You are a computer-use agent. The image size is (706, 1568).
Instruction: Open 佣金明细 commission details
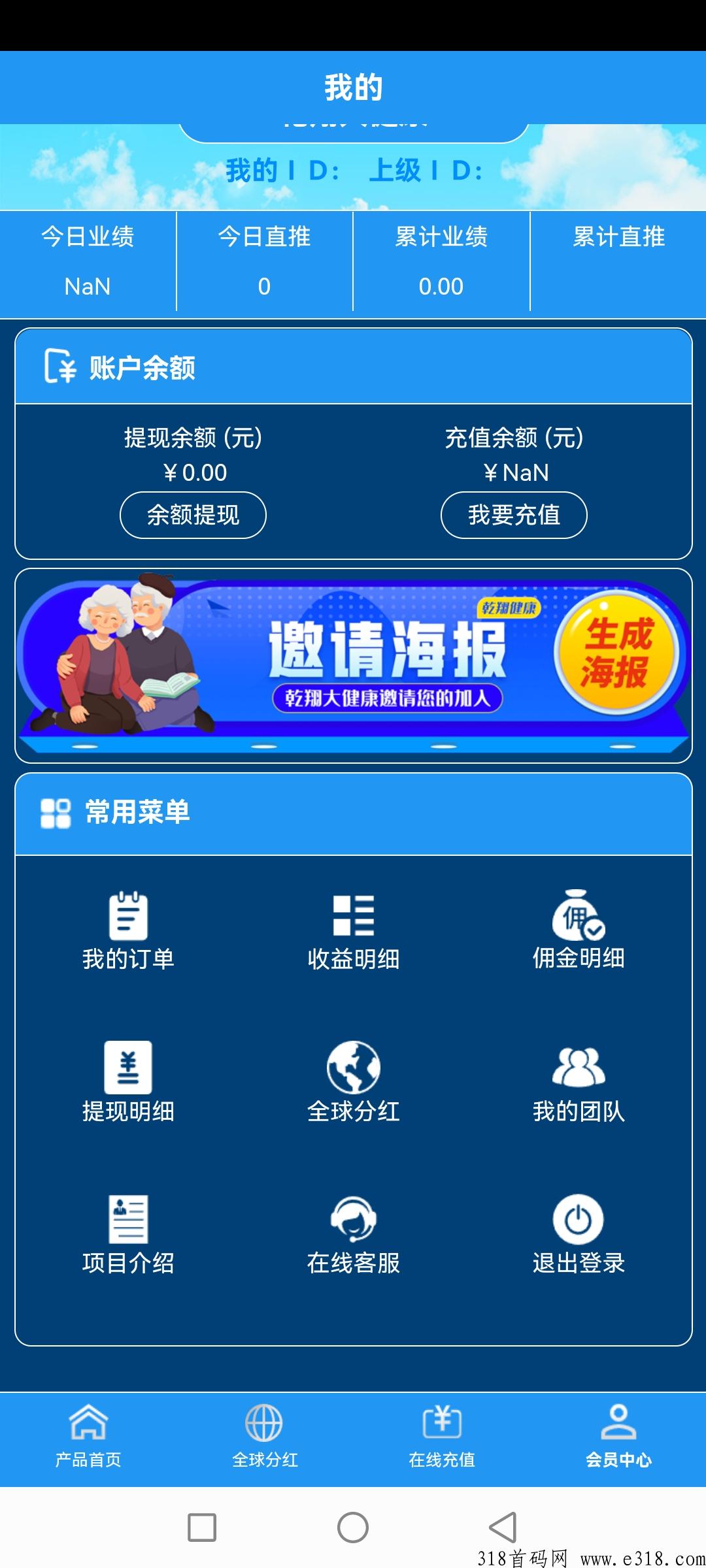(579, 931)
